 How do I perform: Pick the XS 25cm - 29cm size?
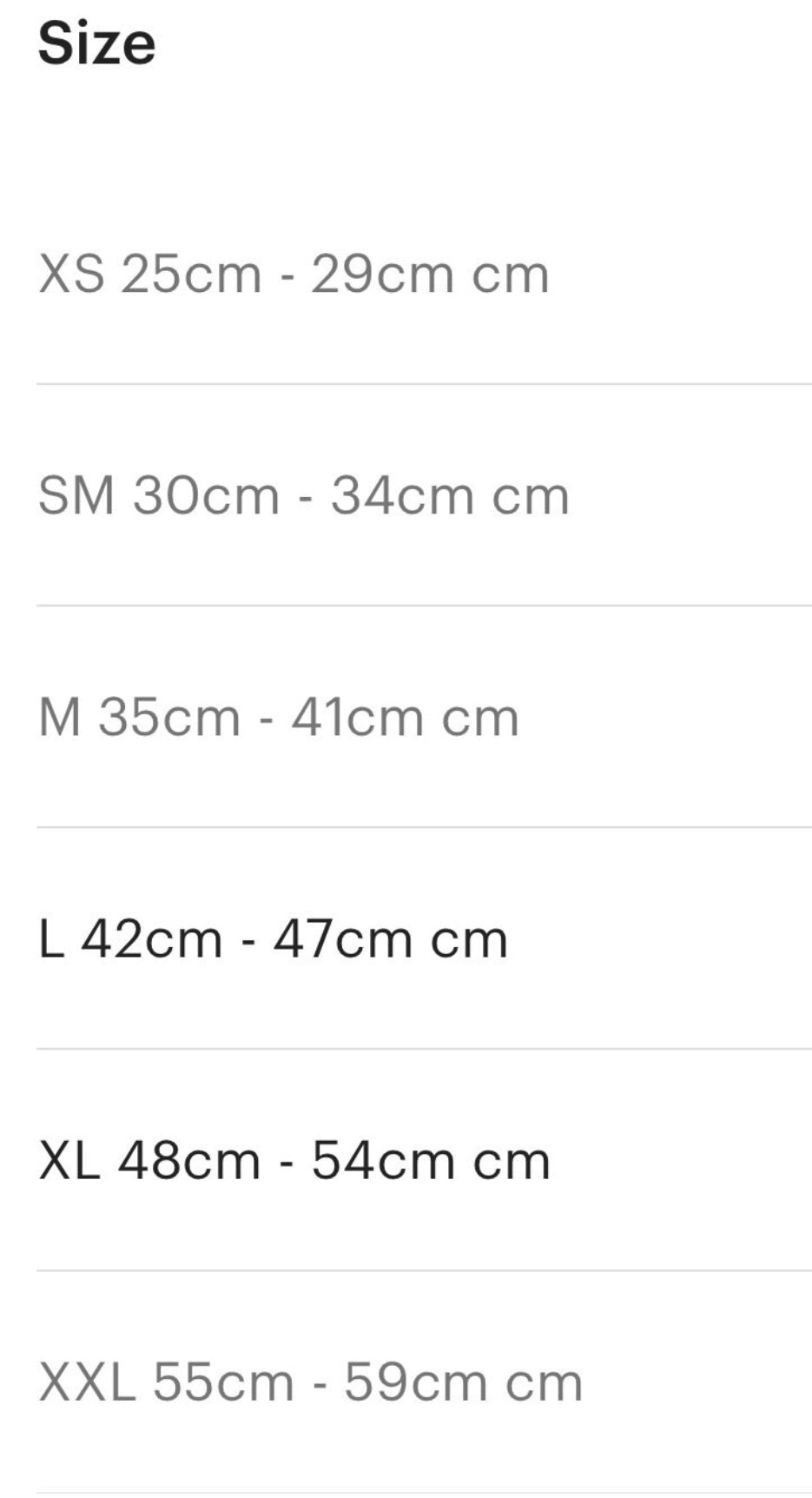294,275
